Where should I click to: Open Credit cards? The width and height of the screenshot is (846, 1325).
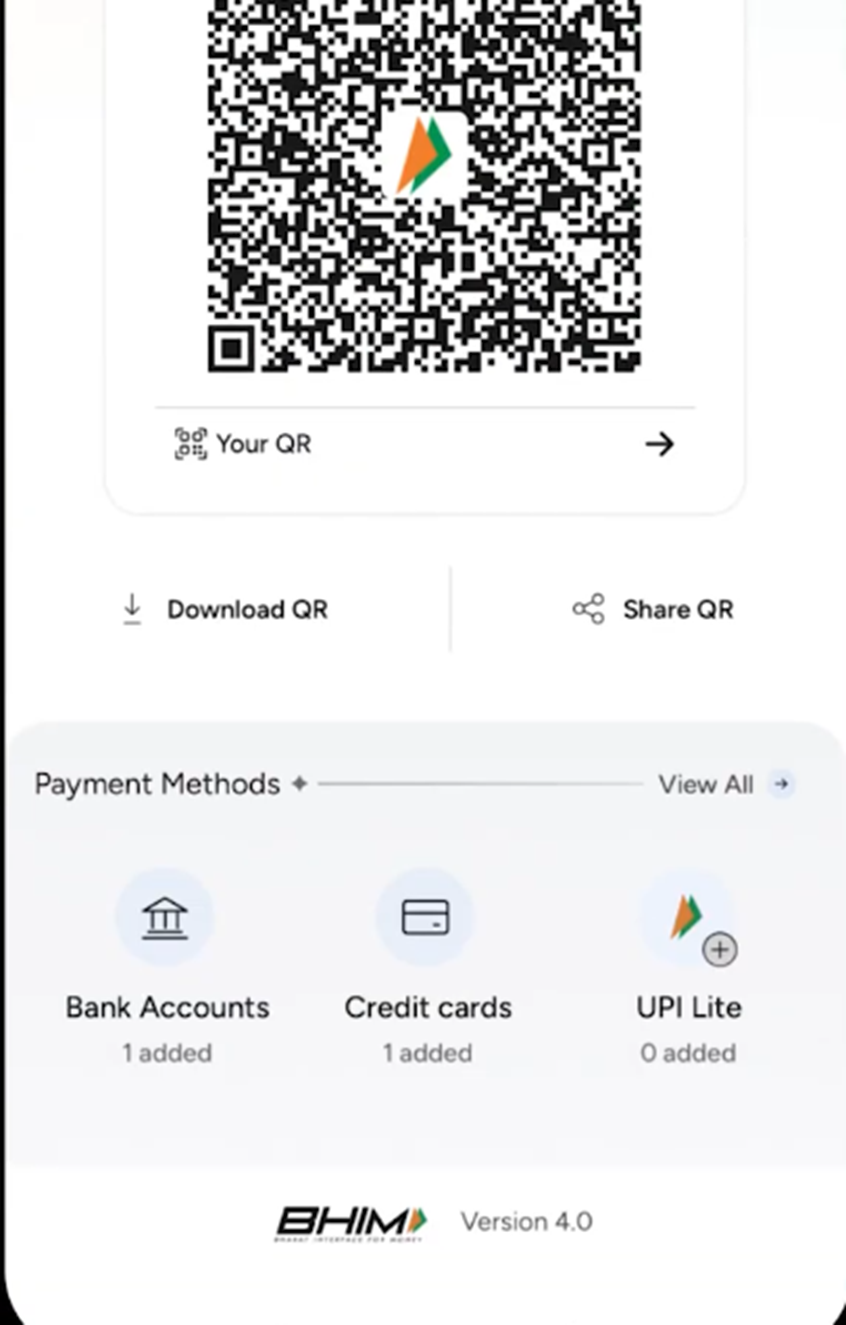point(426,919)
